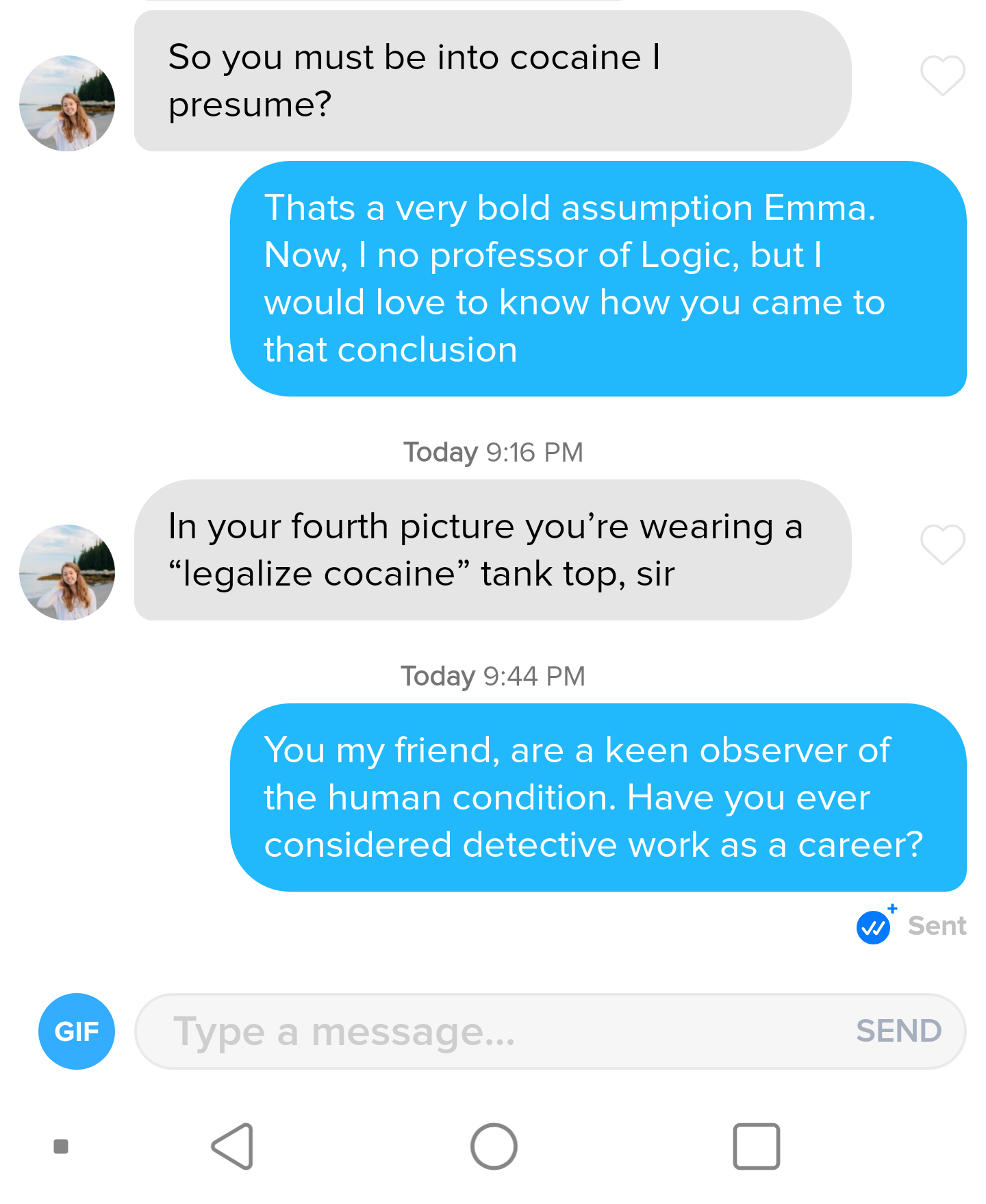Tap SEND to send the message
Screen dimensions: 986x1204
coord(898,1031)
